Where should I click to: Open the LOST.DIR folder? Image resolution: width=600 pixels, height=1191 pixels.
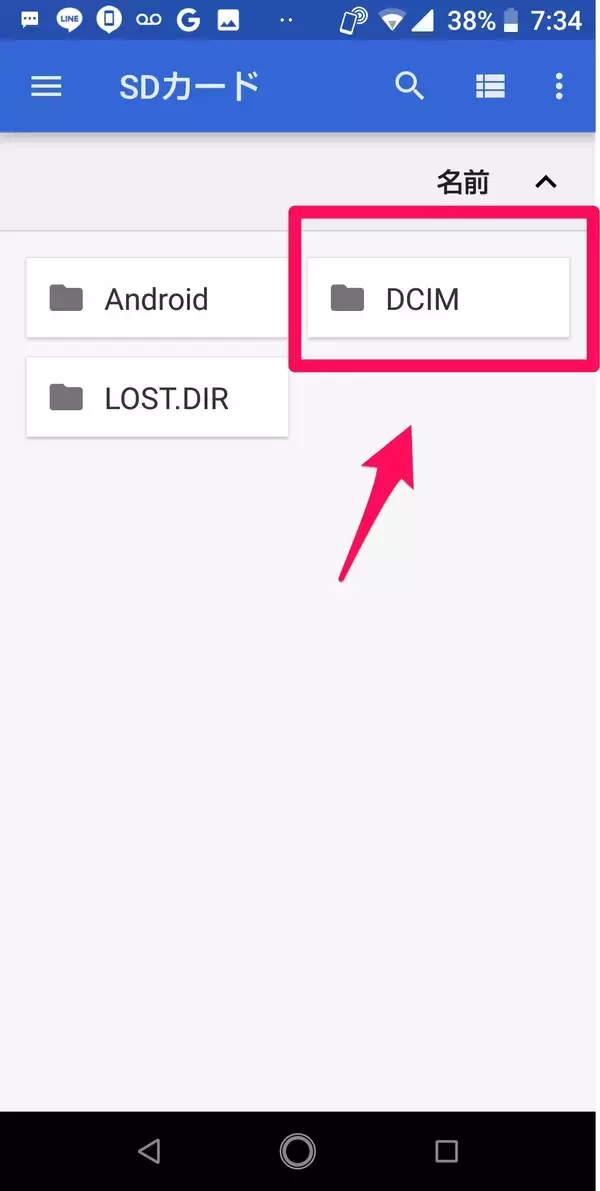coord(157,398)
